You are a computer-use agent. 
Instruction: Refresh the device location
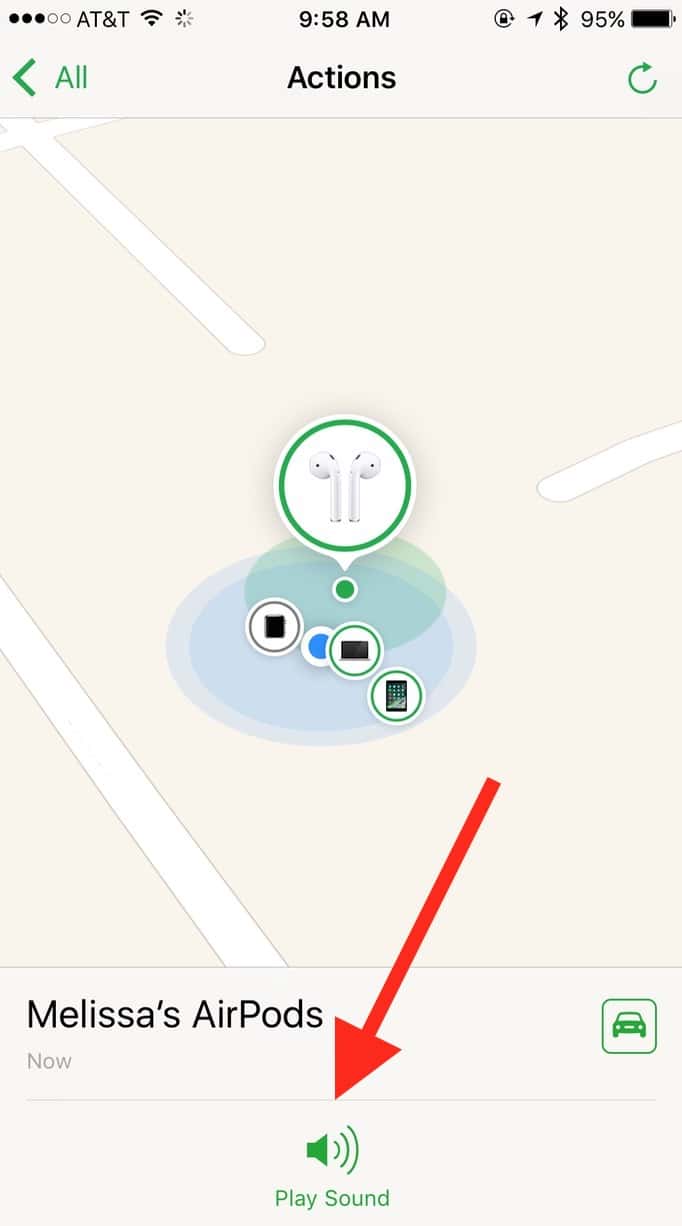641,78
